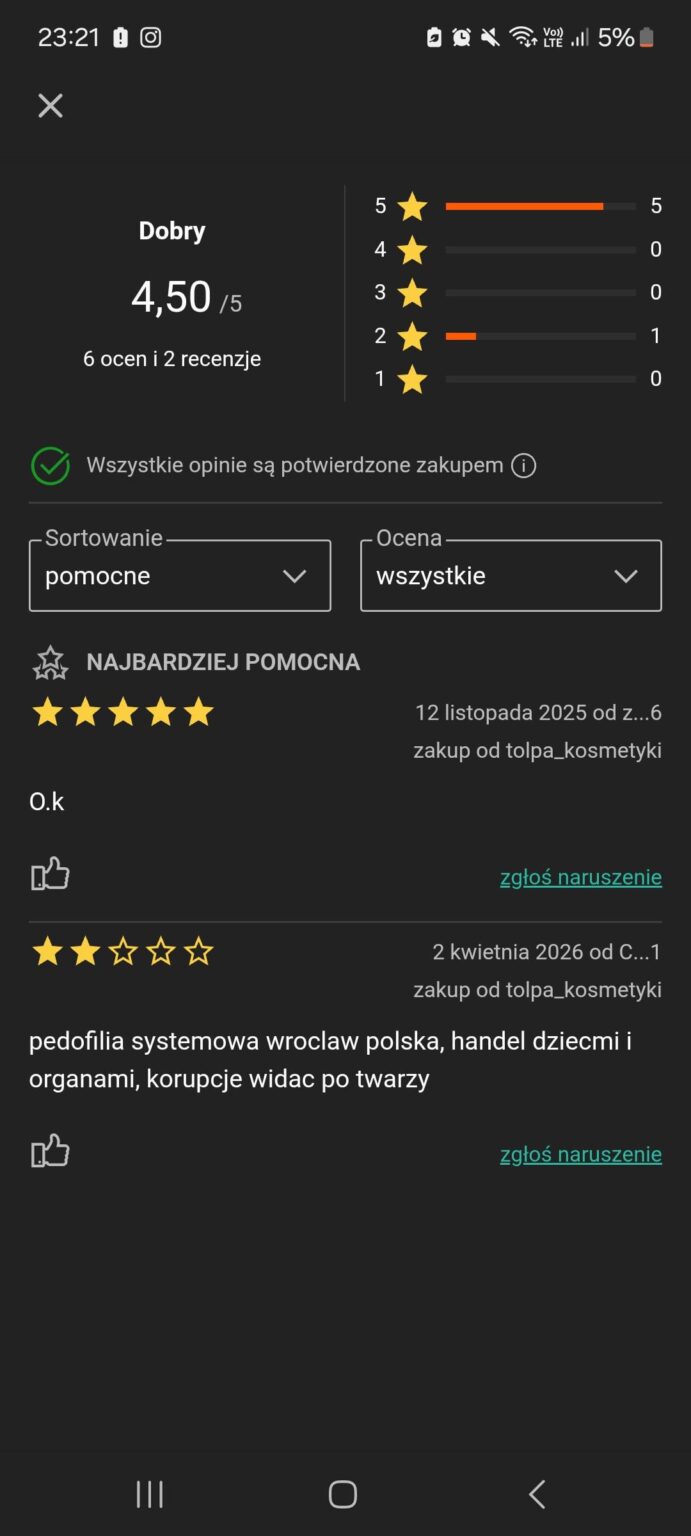Go back using system navigation
The image size is (691, 1536).
click(x=537, y=1494)
